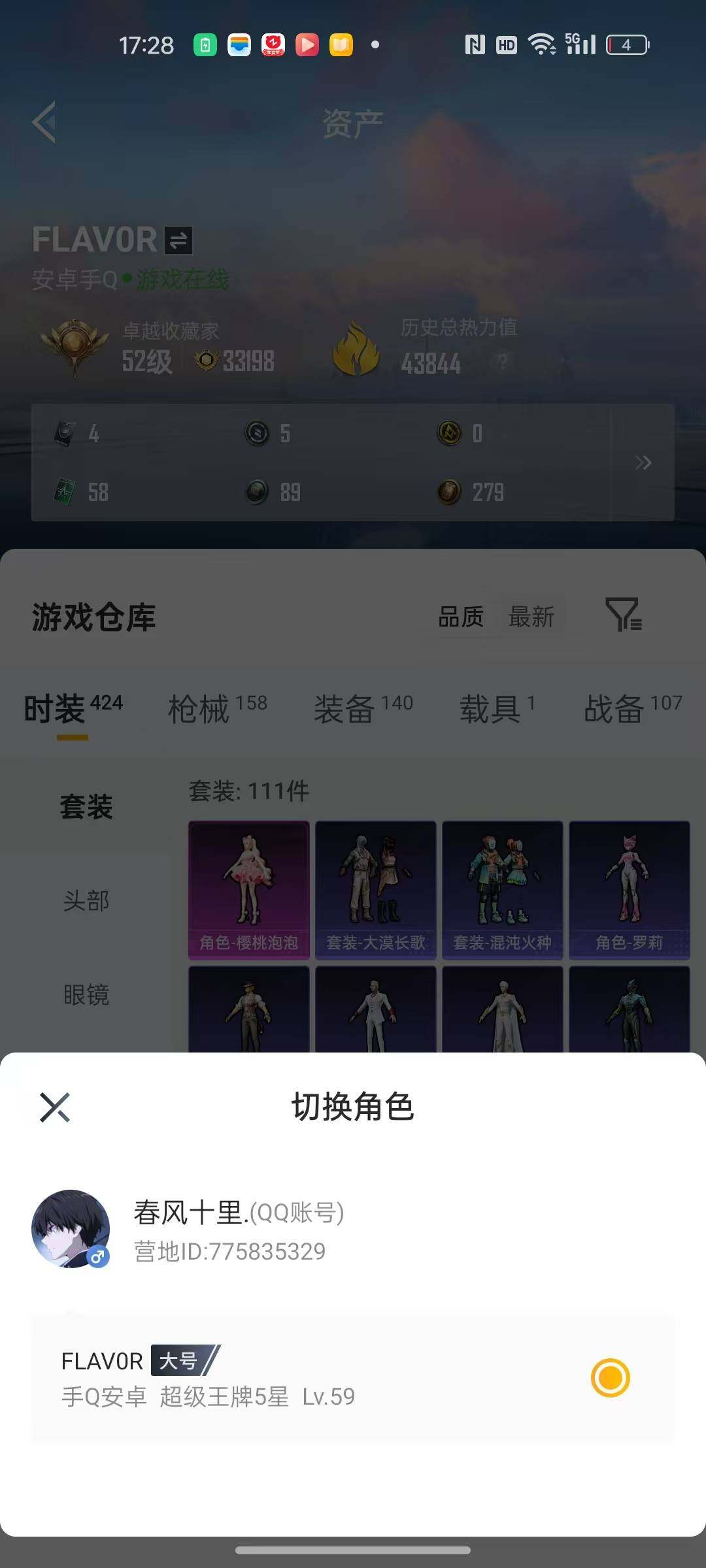The image size is (706, 1568).
Task: Expand the currency panel via the double chevron
Action: tap(643, 462)
